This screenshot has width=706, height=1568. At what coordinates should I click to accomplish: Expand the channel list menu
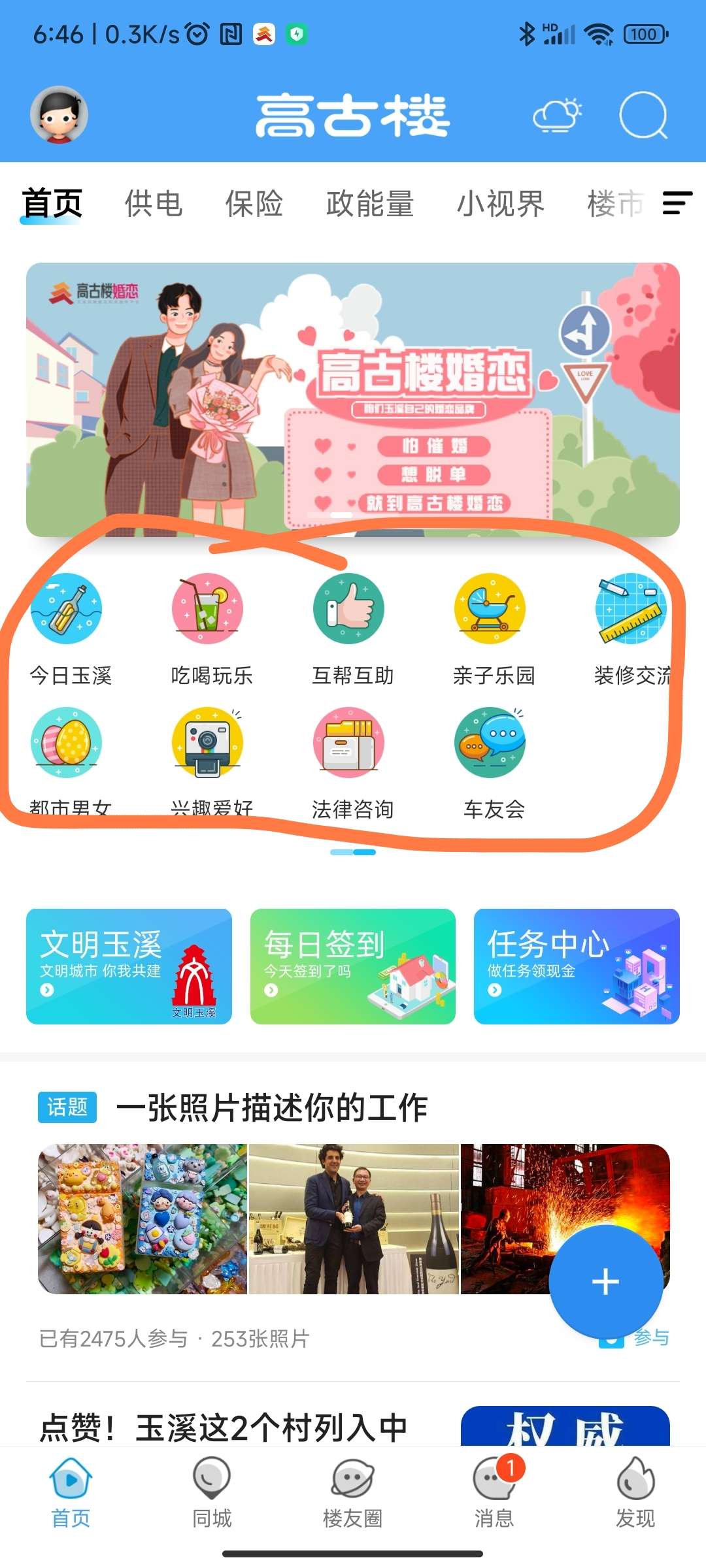pos(677,203)
